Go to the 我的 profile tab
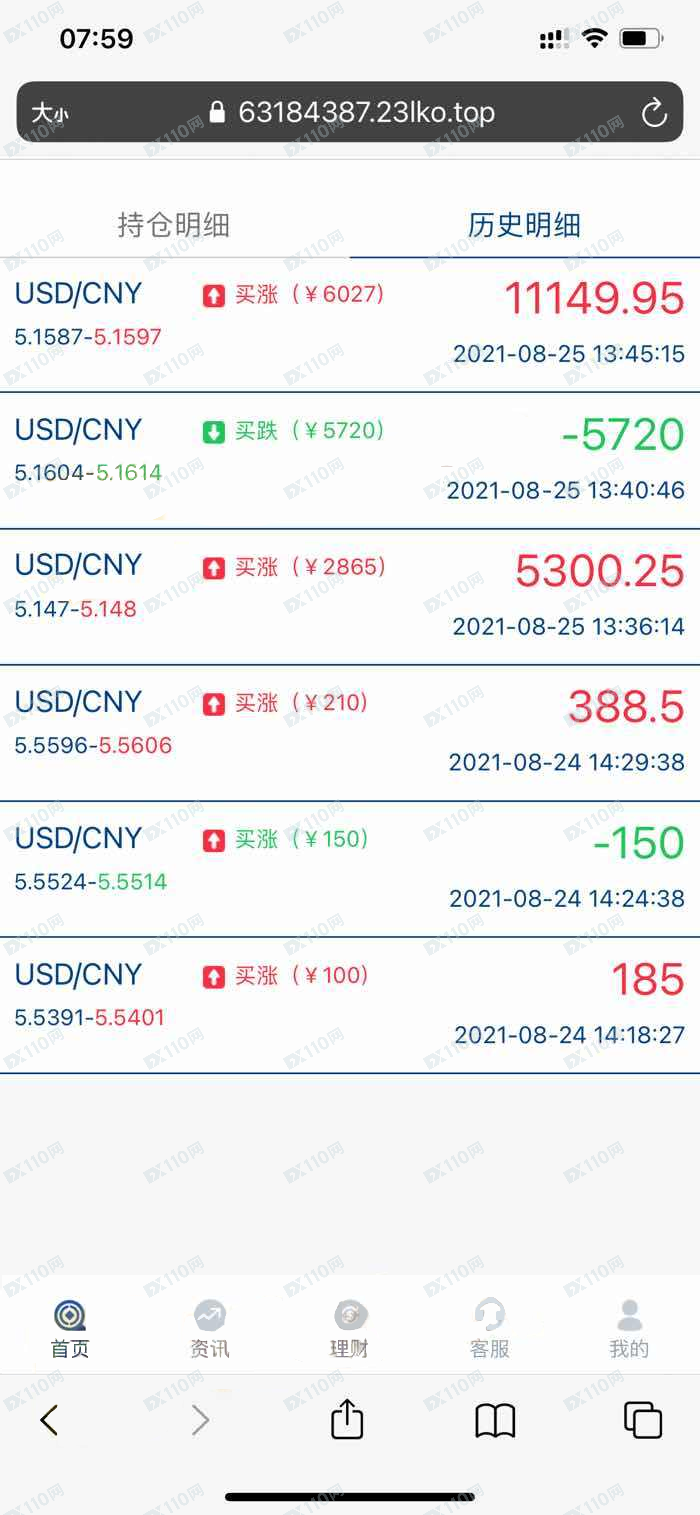 [629, 1329]
